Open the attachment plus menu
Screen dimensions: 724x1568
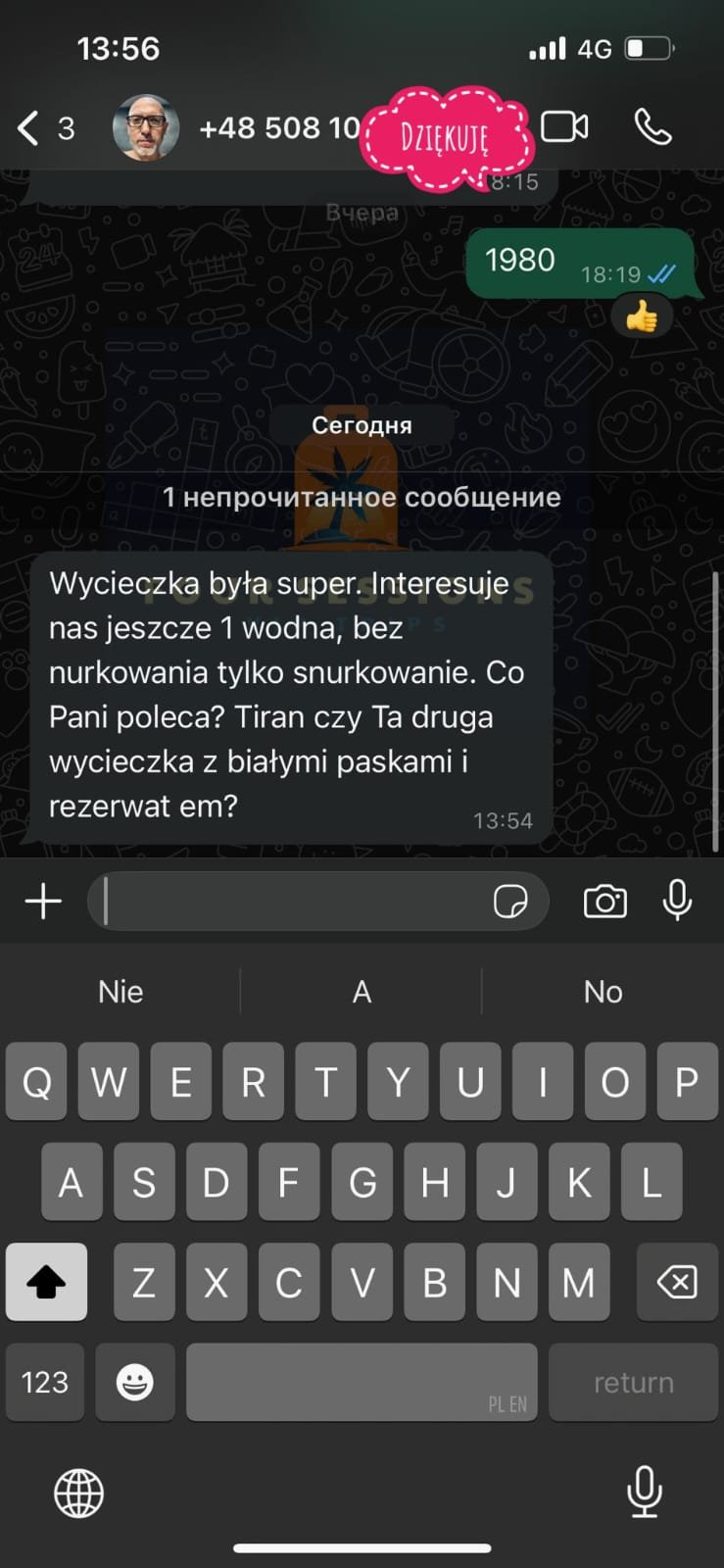(43, 901)
